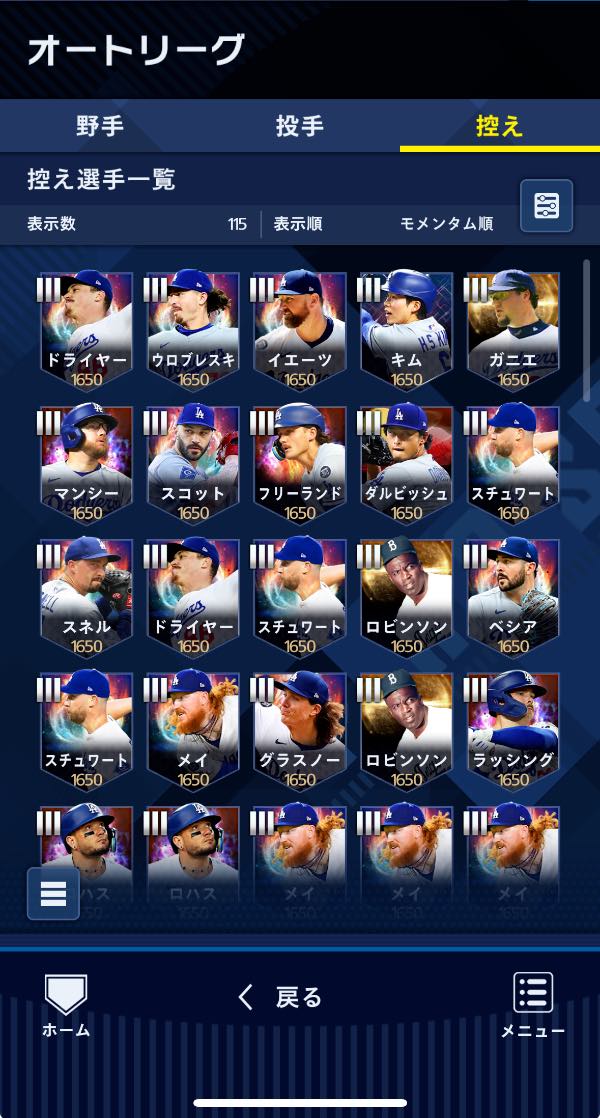Choose the ダルビッシュ player card
The width and height of the screenshot is (600, 1118).
[406, 462]
